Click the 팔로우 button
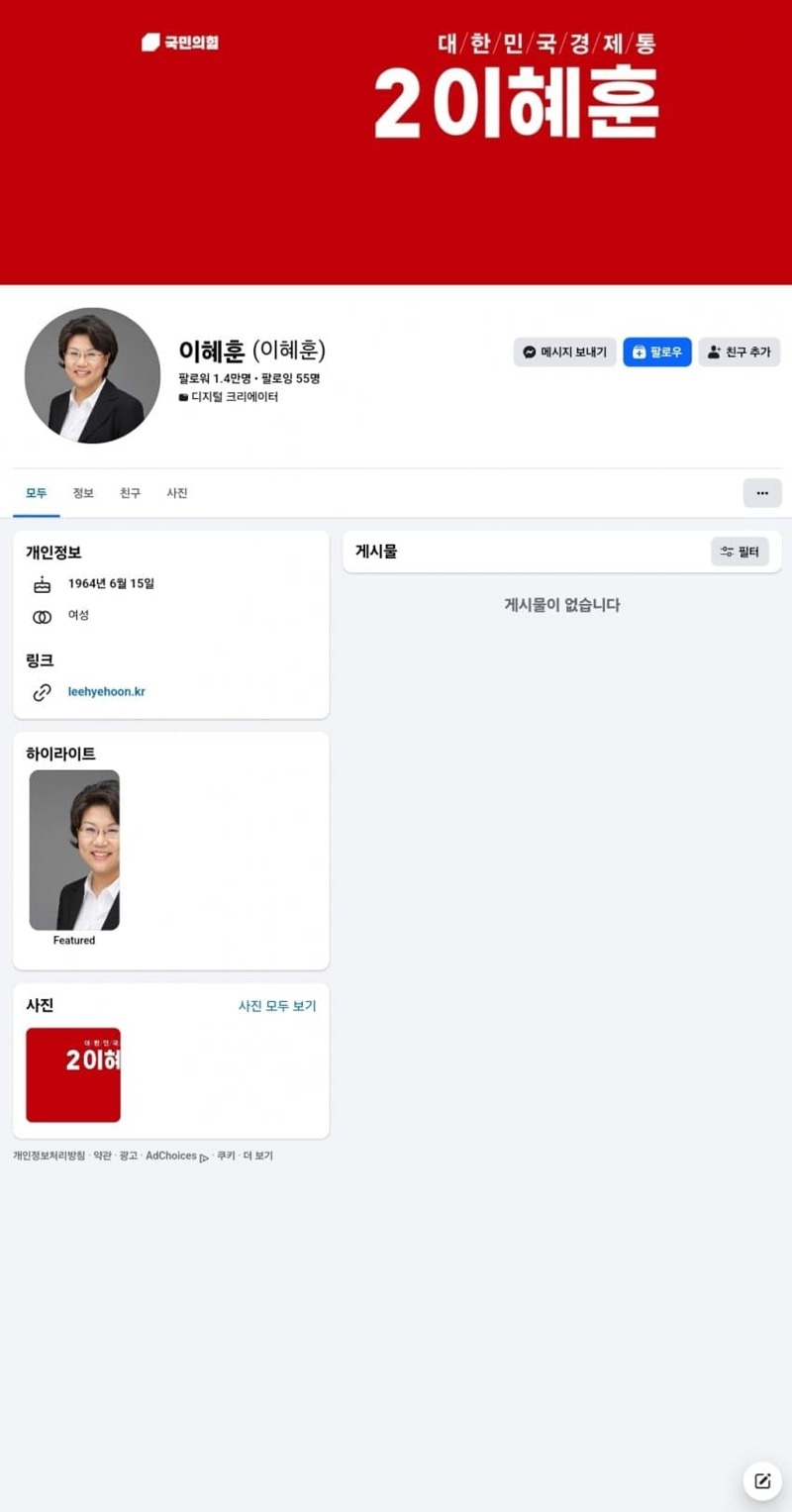This screenshot has height=1512, width=792. pyautogui.click(x=656, y=352)
